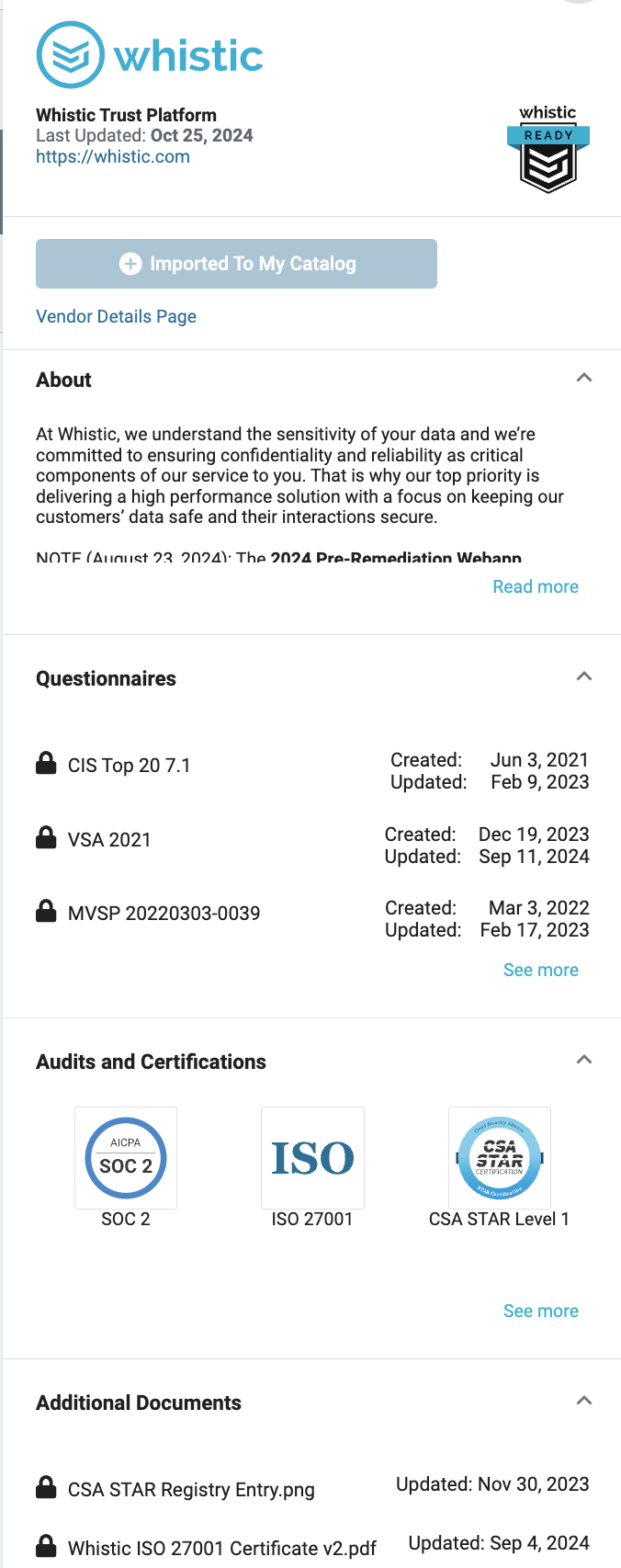This screenshot has width=621, height=1568.
Task: Collapse Audits and Certifications section
Action: coord(583,1061)
